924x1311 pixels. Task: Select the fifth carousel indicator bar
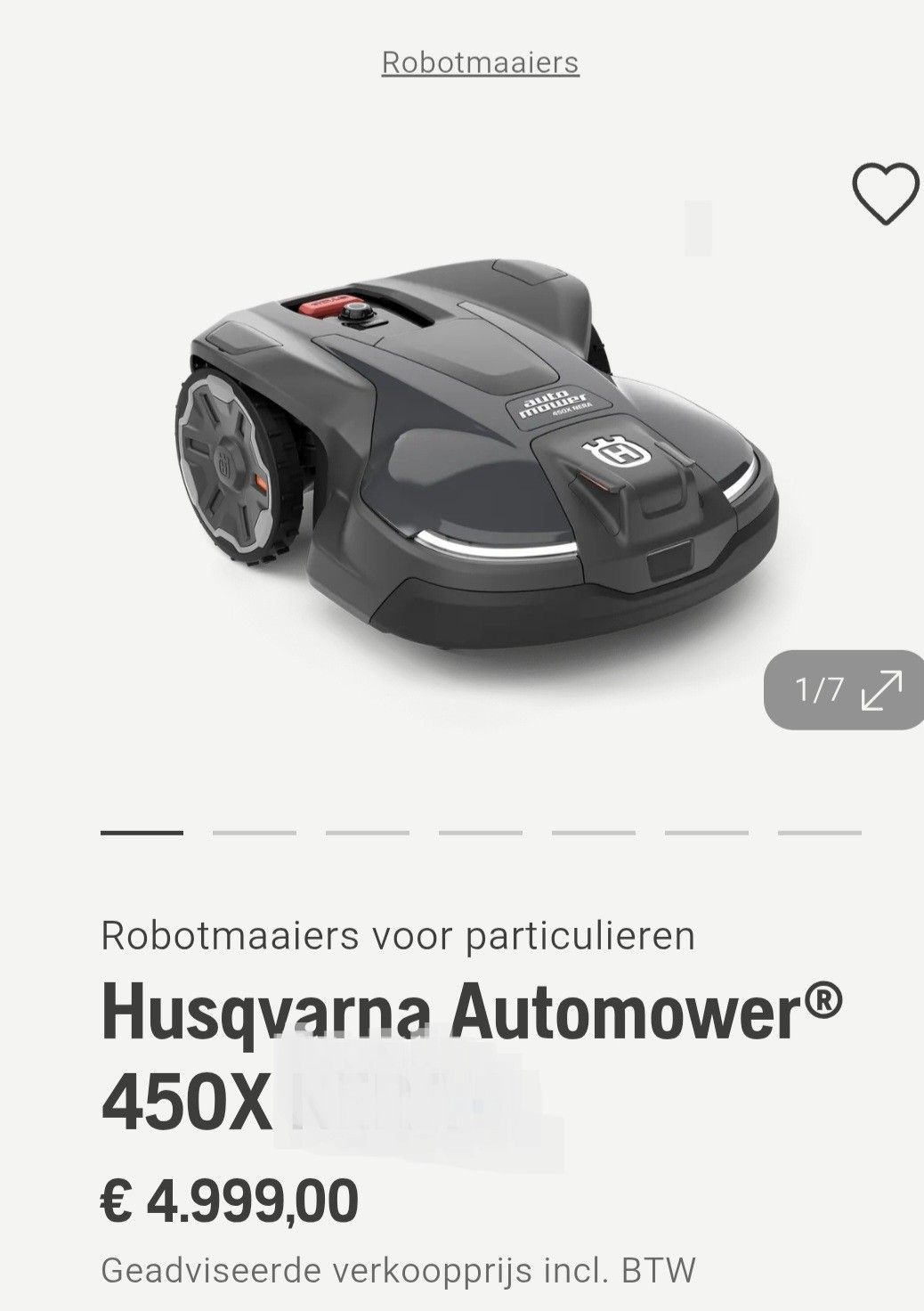pos(592,833)
